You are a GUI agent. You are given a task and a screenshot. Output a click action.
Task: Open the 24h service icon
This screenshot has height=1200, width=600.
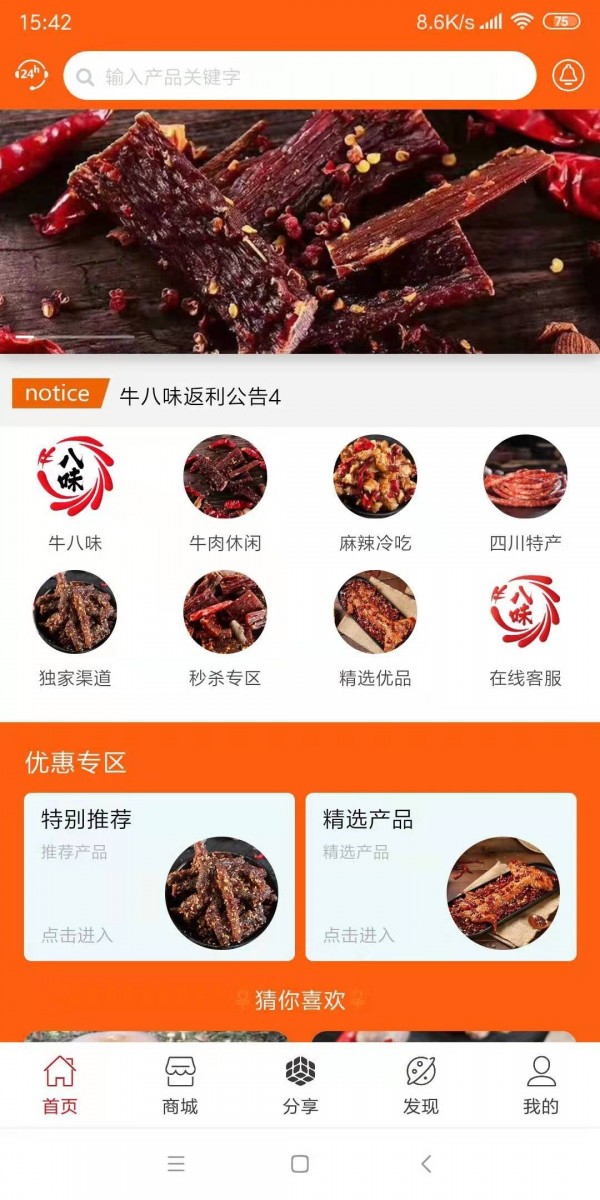(31, 75)
